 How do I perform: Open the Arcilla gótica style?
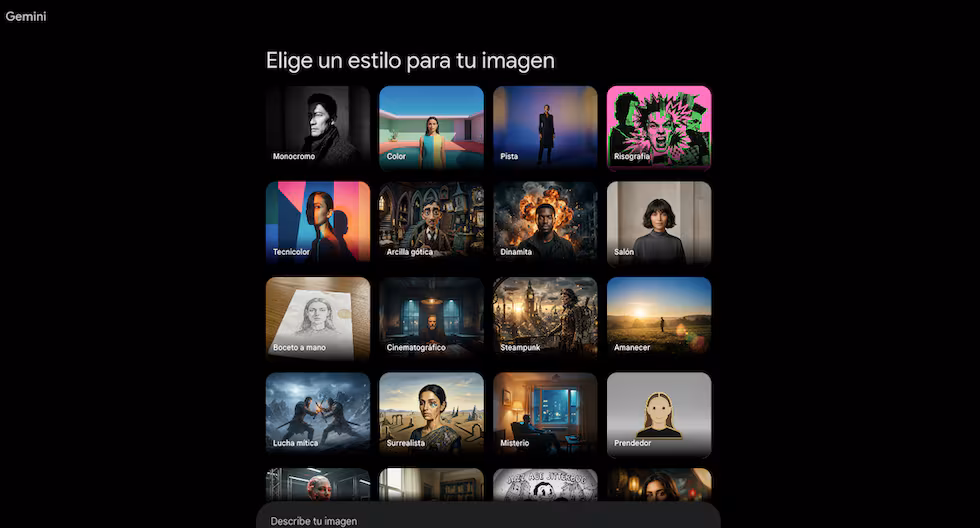click(431, 222)
